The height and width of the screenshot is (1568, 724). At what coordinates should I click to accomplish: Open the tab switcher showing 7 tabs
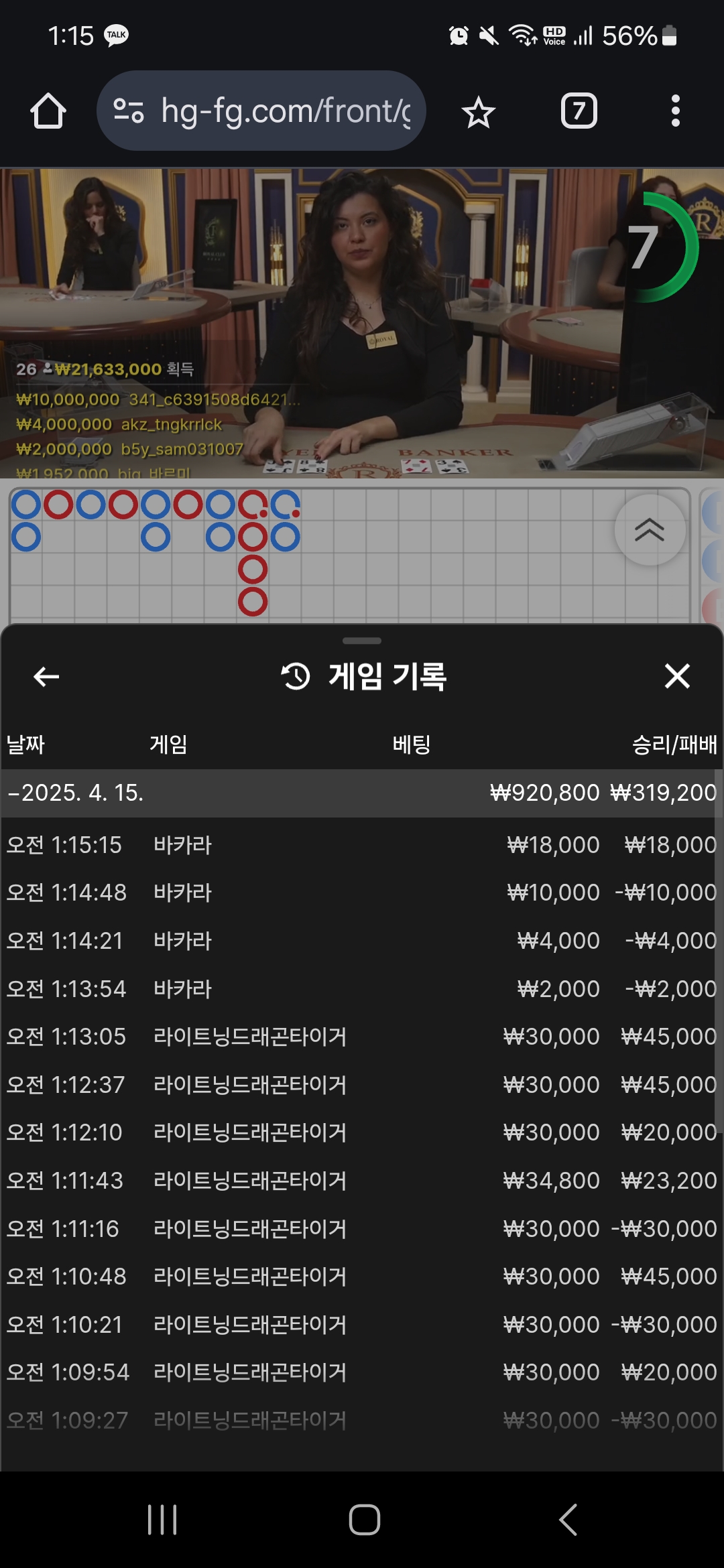click(x=579, y=111)
